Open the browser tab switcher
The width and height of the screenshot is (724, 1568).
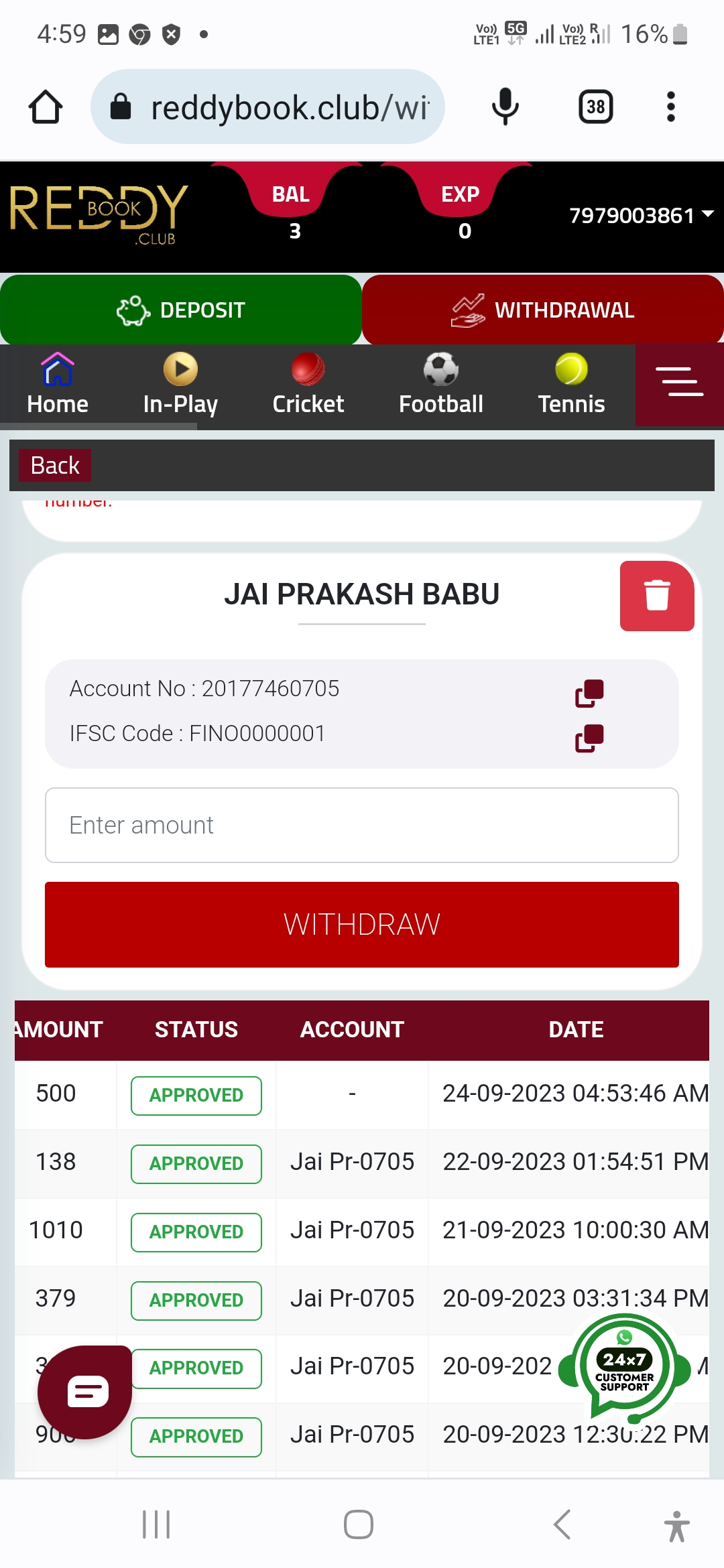(x=595, y=107)
